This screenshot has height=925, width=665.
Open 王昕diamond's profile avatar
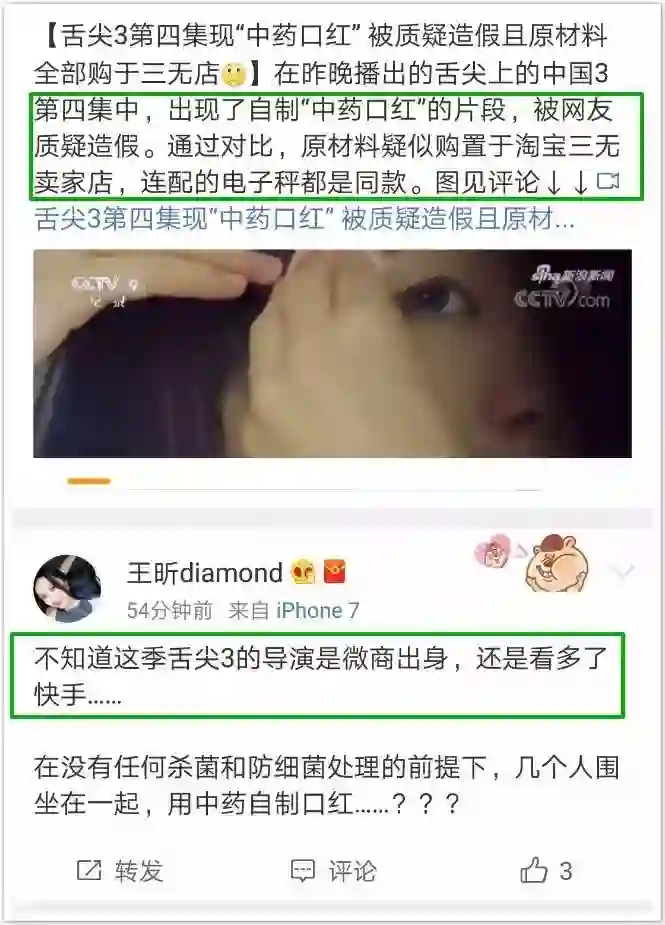pyautogui.click(x=68, y=588)
